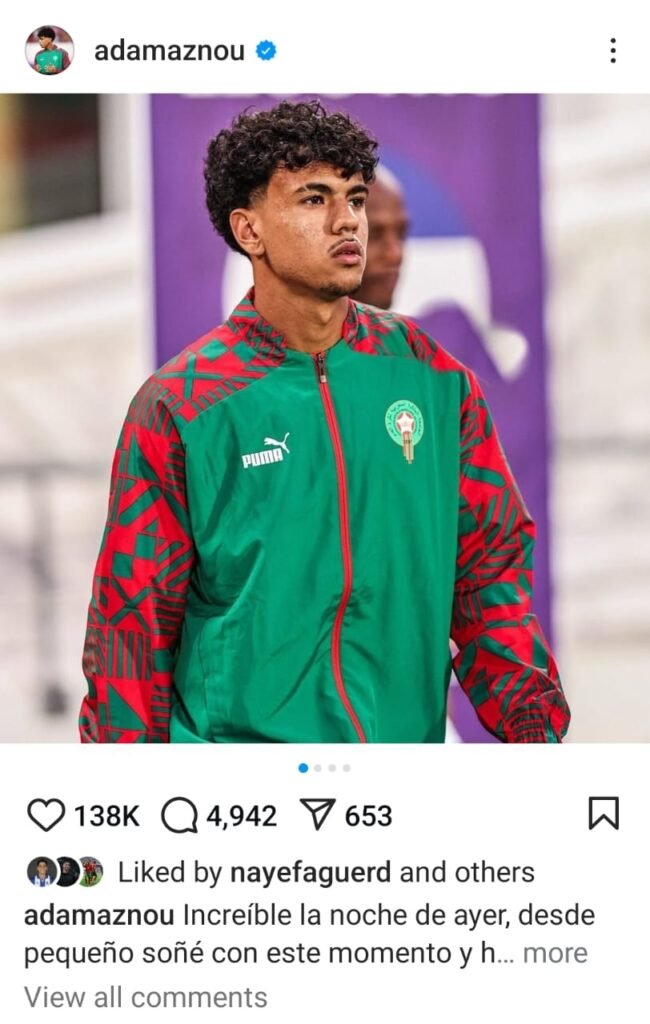Tap the post photo of the player
This screenshot has height=1024, width=650.
click(x=325, y=420)
